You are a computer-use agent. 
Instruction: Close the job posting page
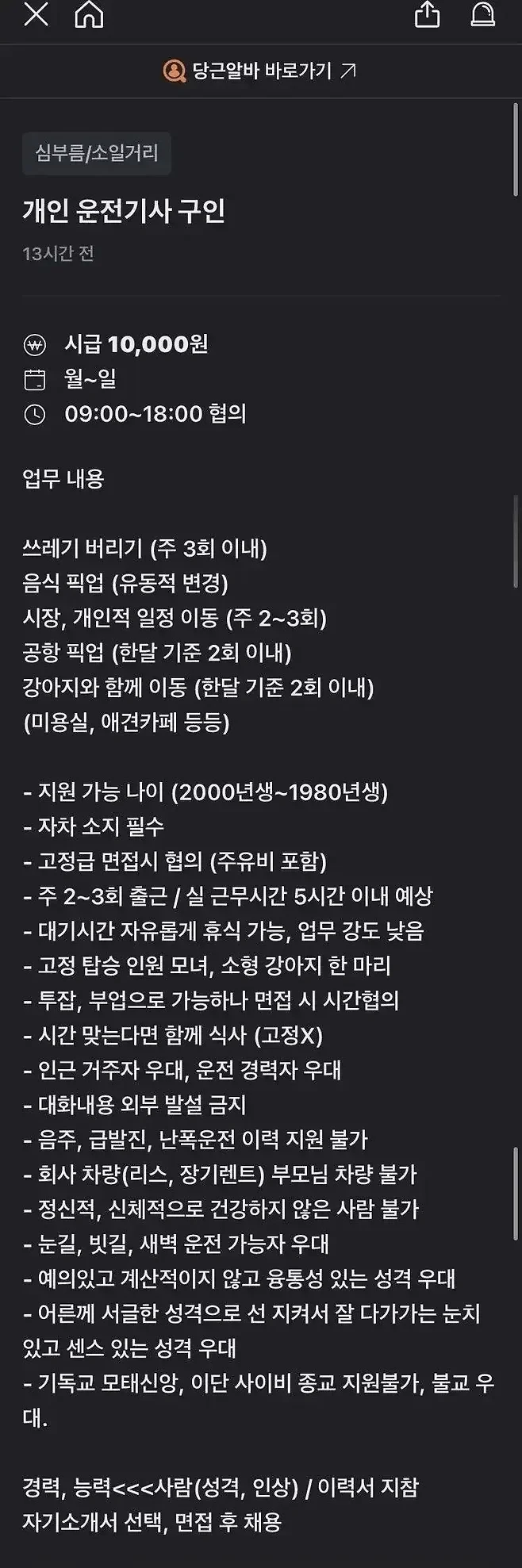pos(36,14)
